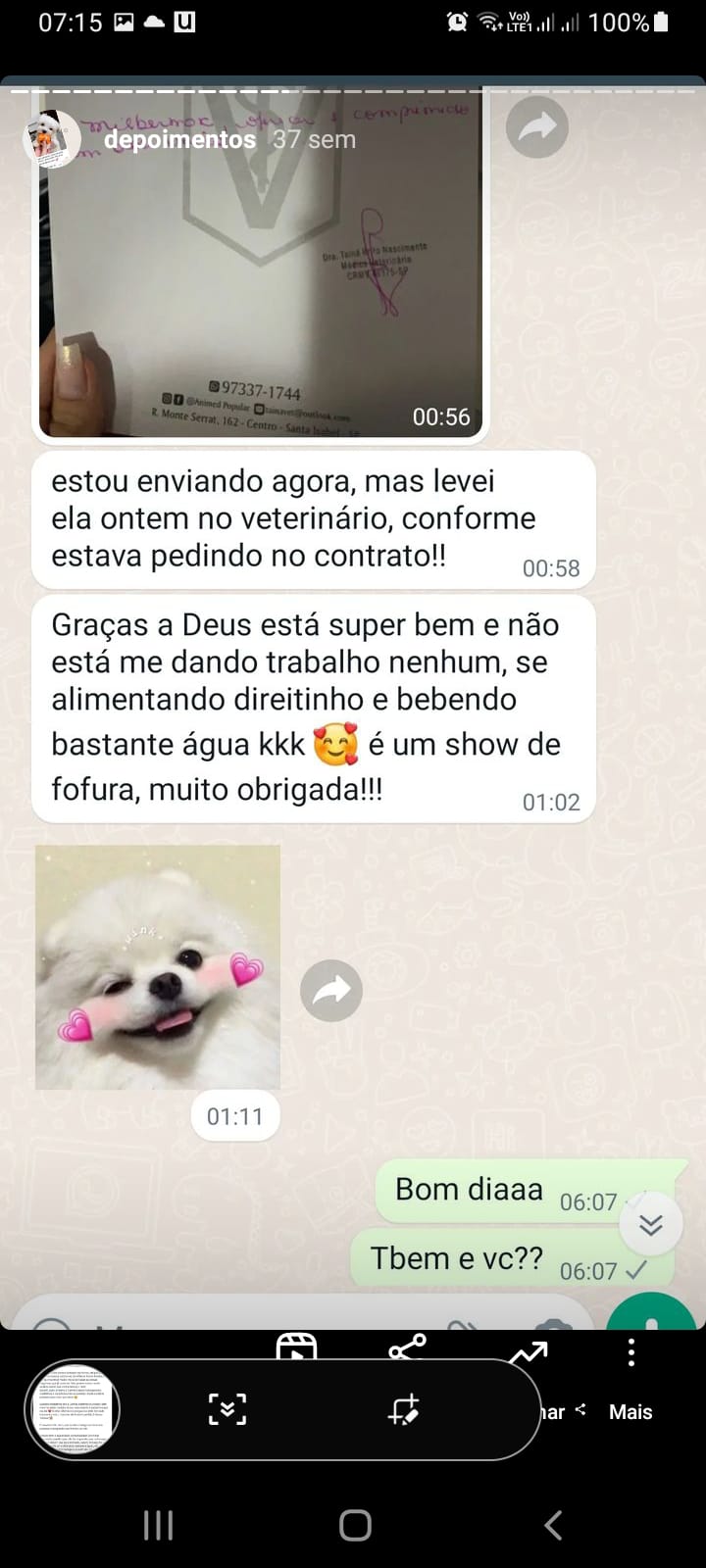Open the story insights trending arrow icon

coord(529,1354)
